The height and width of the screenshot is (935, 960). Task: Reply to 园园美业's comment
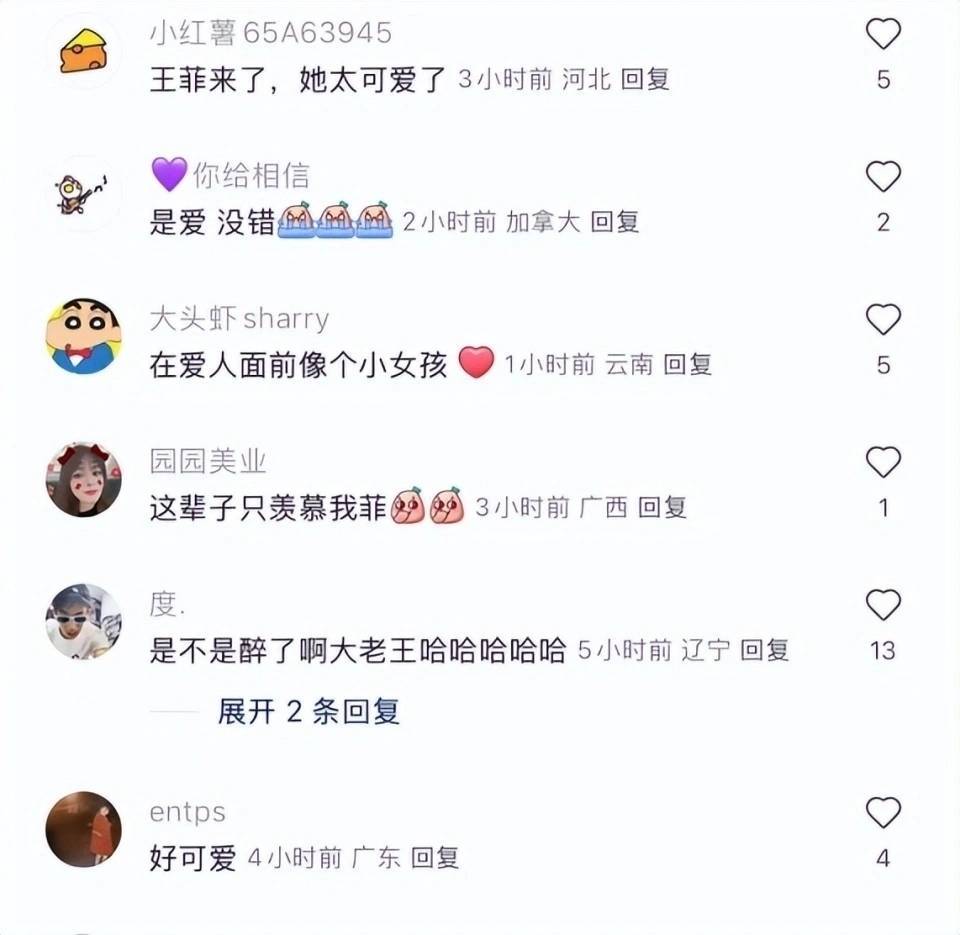[662, 508]
